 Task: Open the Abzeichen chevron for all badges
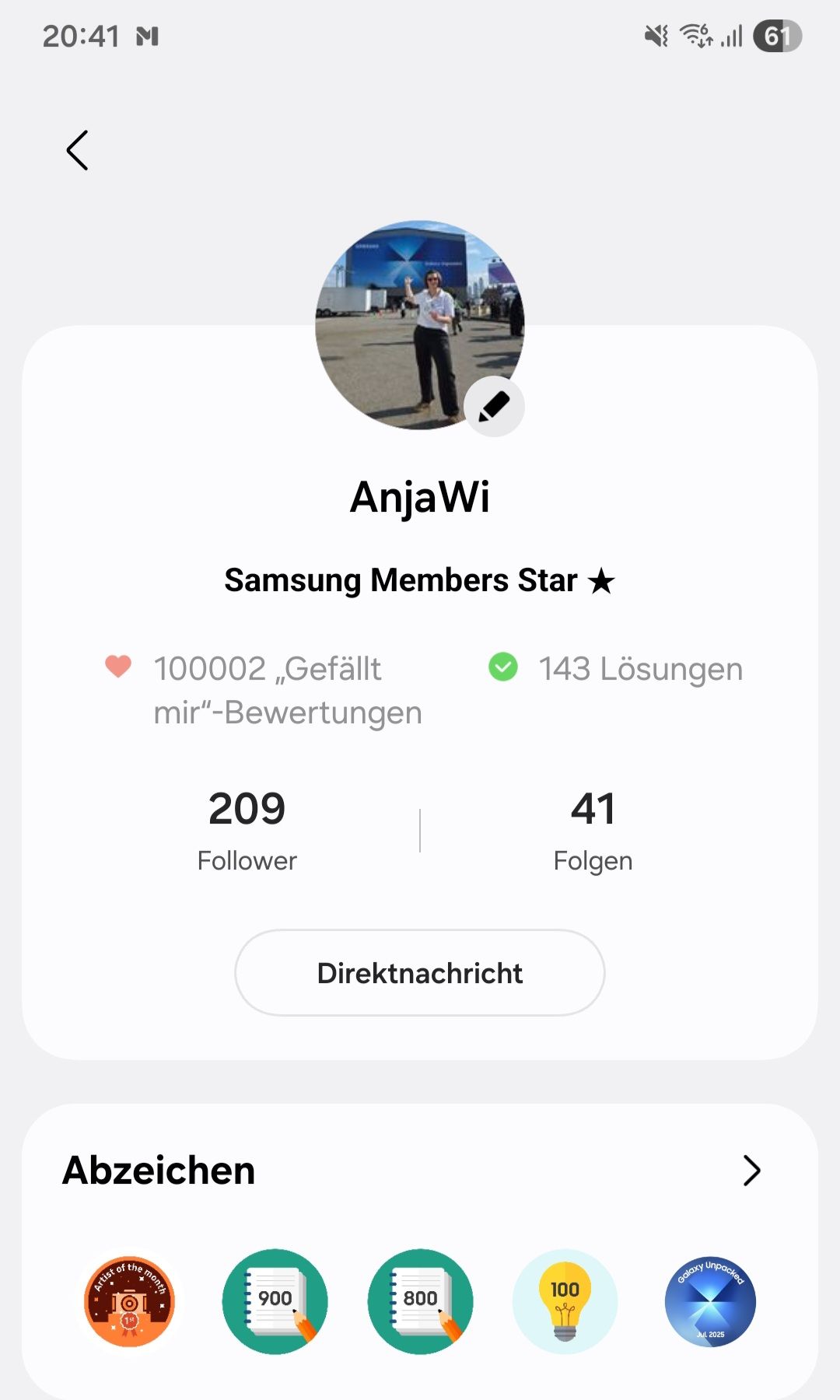point(750,1171)
